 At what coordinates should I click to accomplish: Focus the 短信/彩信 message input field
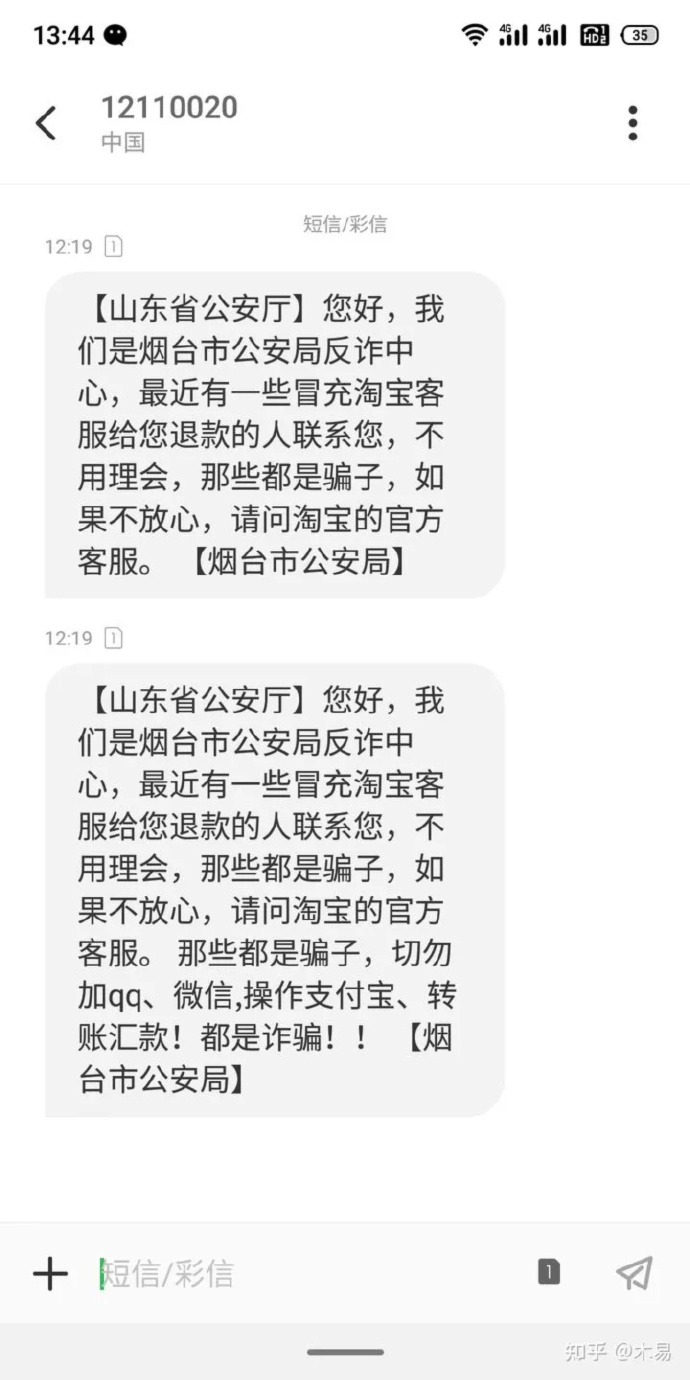(300, 1273)
